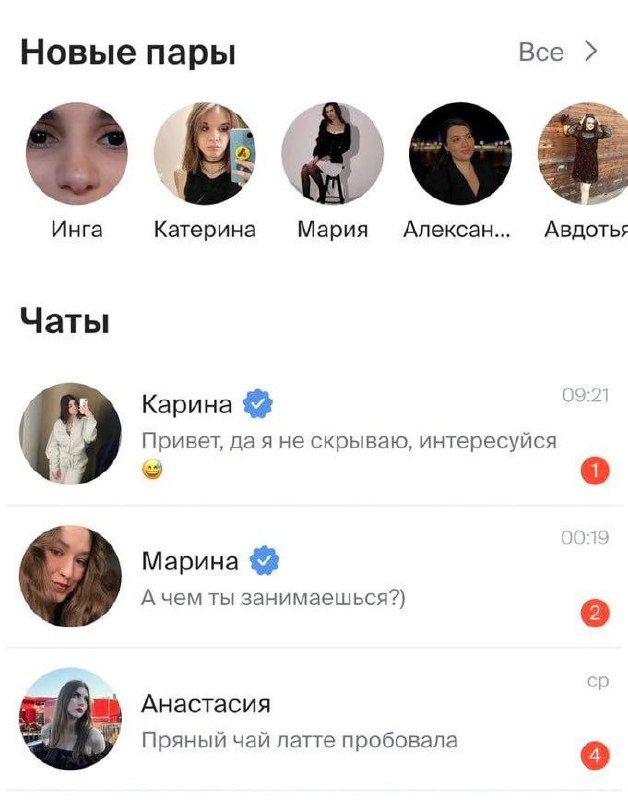Open Александра's new match profile
Viewport: 628px width, 800px height.
pos(460,154)
